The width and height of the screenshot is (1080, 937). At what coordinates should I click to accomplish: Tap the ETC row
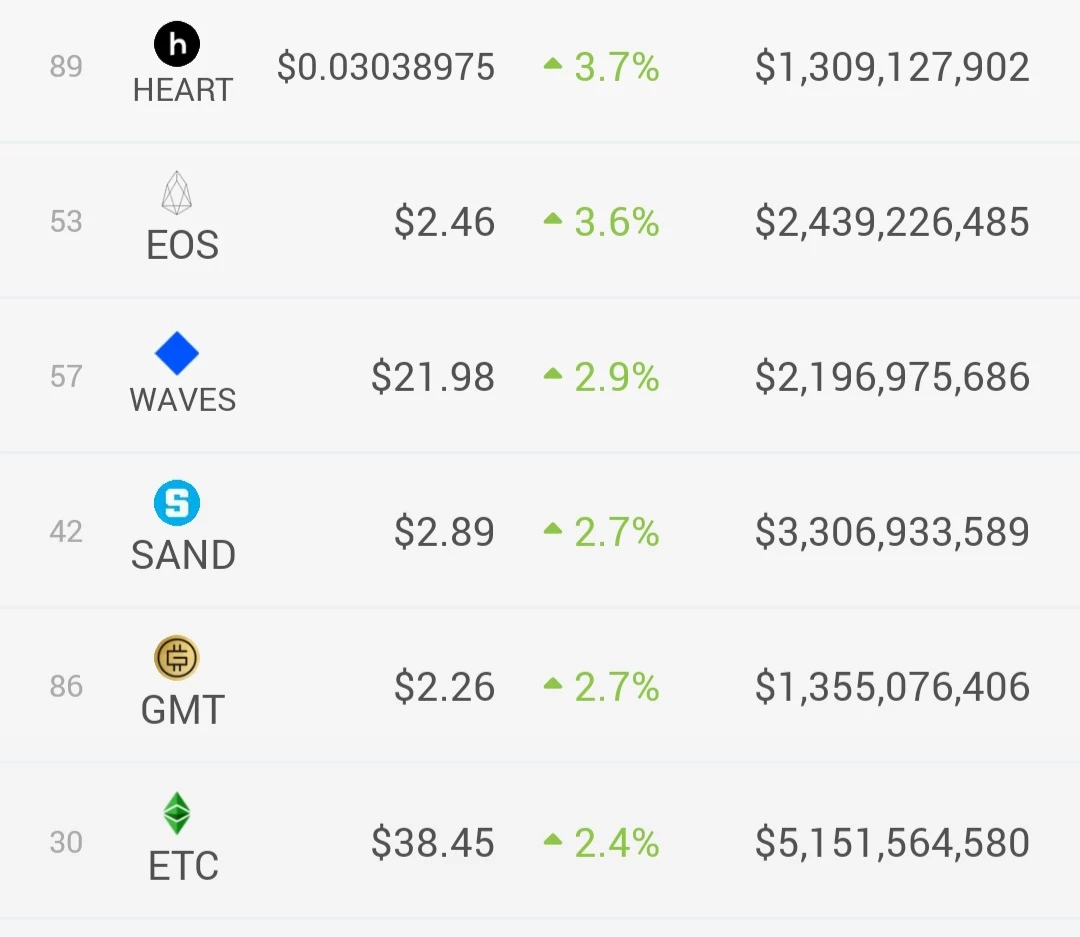point(540,841)
